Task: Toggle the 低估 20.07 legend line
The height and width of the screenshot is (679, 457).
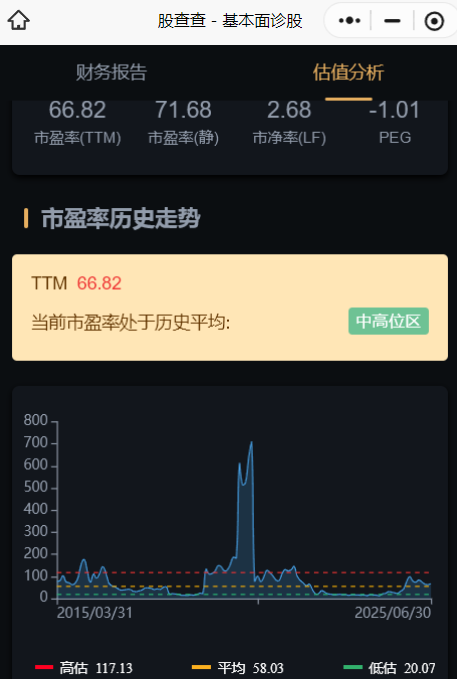Action: tap(389, 667)
